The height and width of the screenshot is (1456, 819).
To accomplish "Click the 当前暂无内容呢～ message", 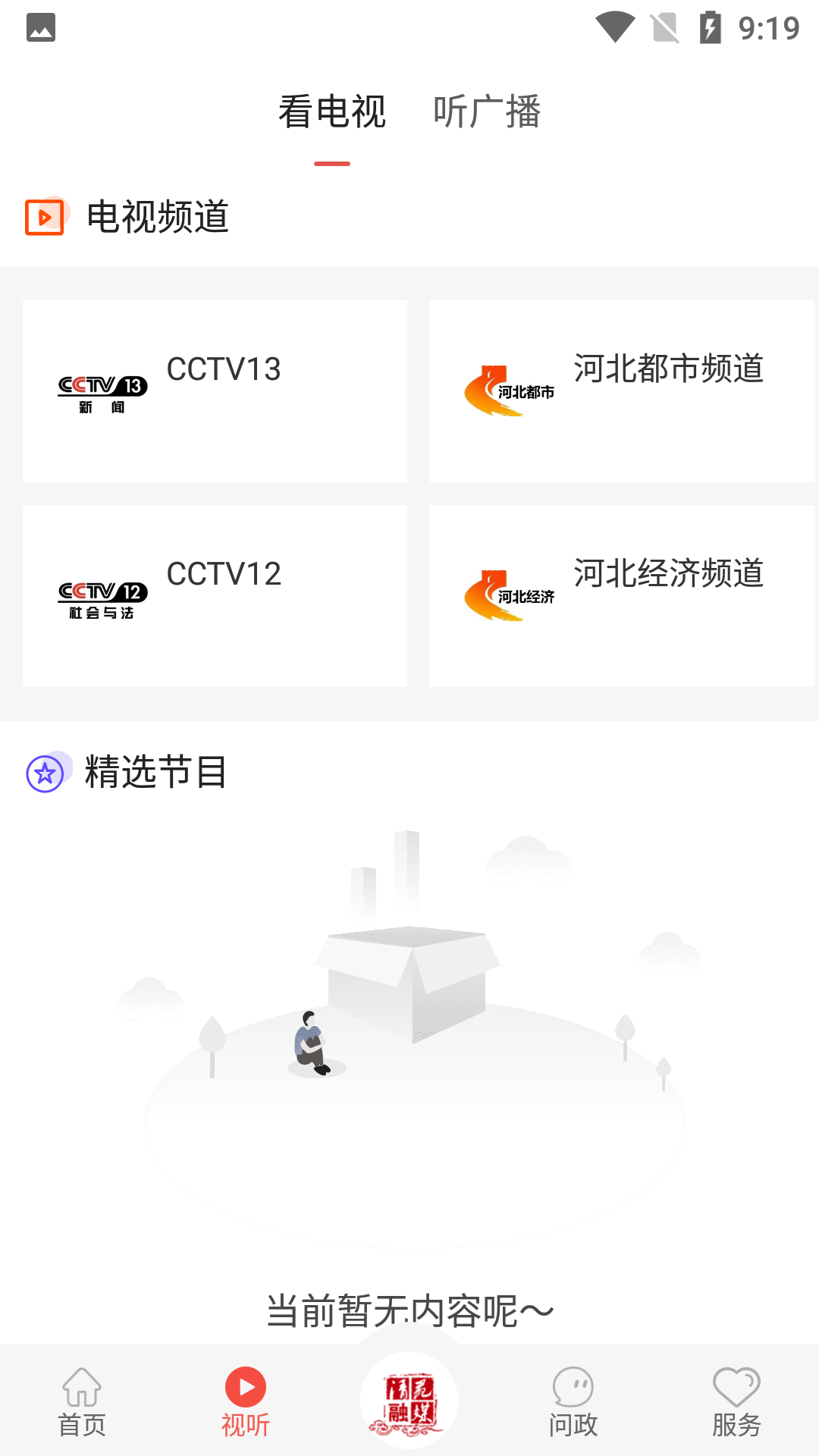I will [409, 1307].
